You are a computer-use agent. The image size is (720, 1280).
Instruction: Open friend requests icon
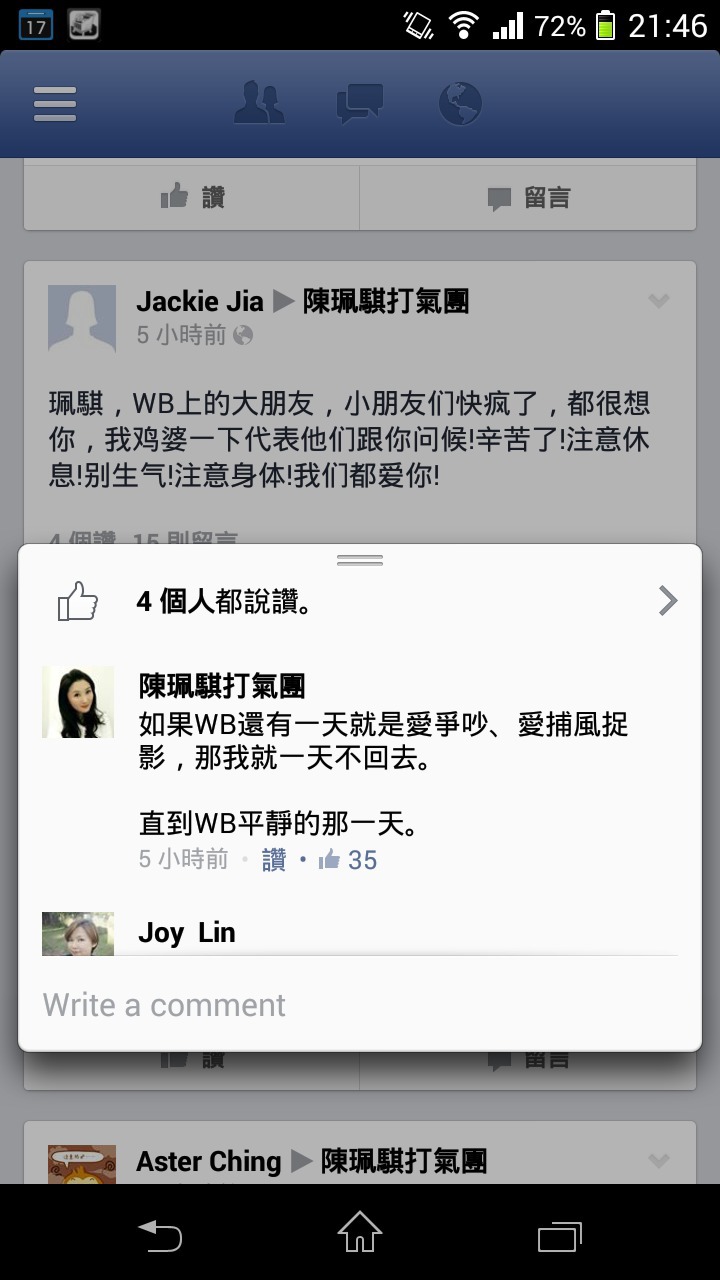[259, 103]
